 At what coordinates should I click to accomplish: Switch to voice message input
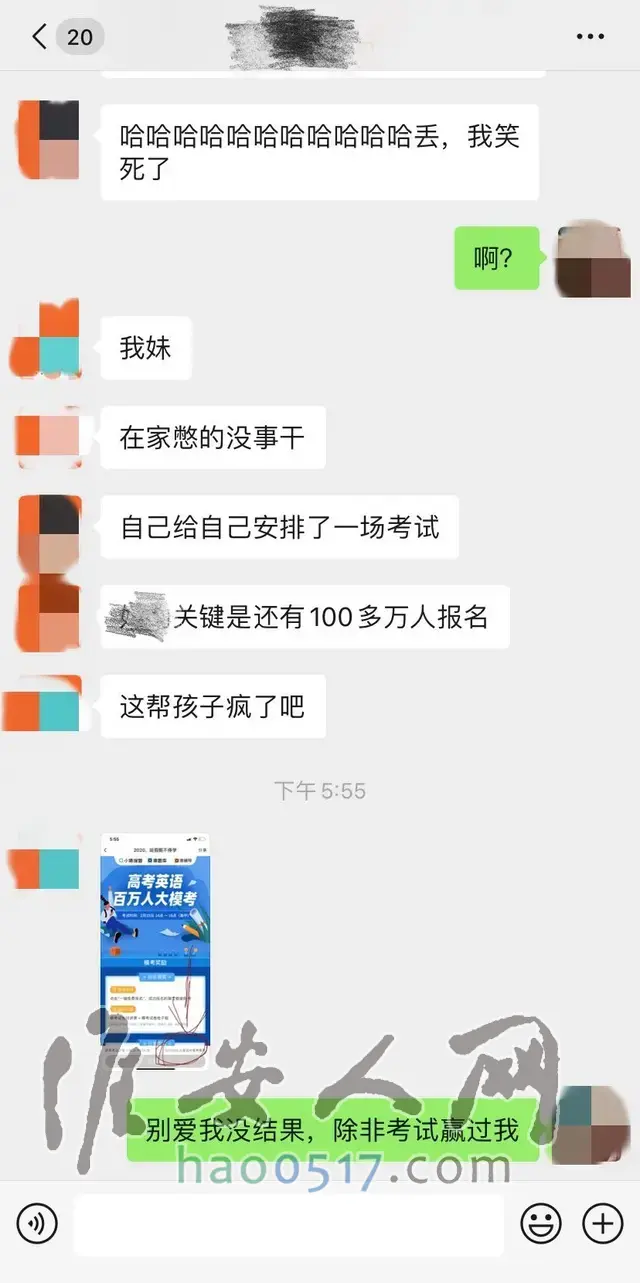pos(37,1224)
